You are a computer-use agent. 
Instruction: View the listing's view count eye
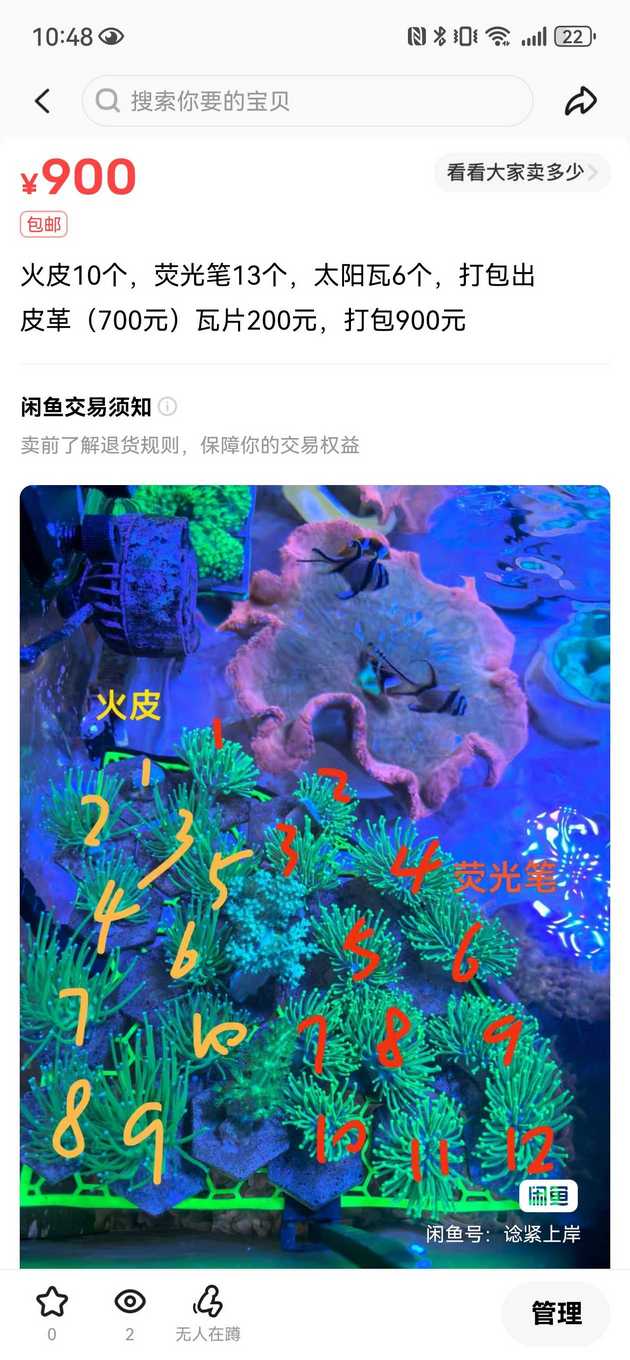coord(130,1302)
